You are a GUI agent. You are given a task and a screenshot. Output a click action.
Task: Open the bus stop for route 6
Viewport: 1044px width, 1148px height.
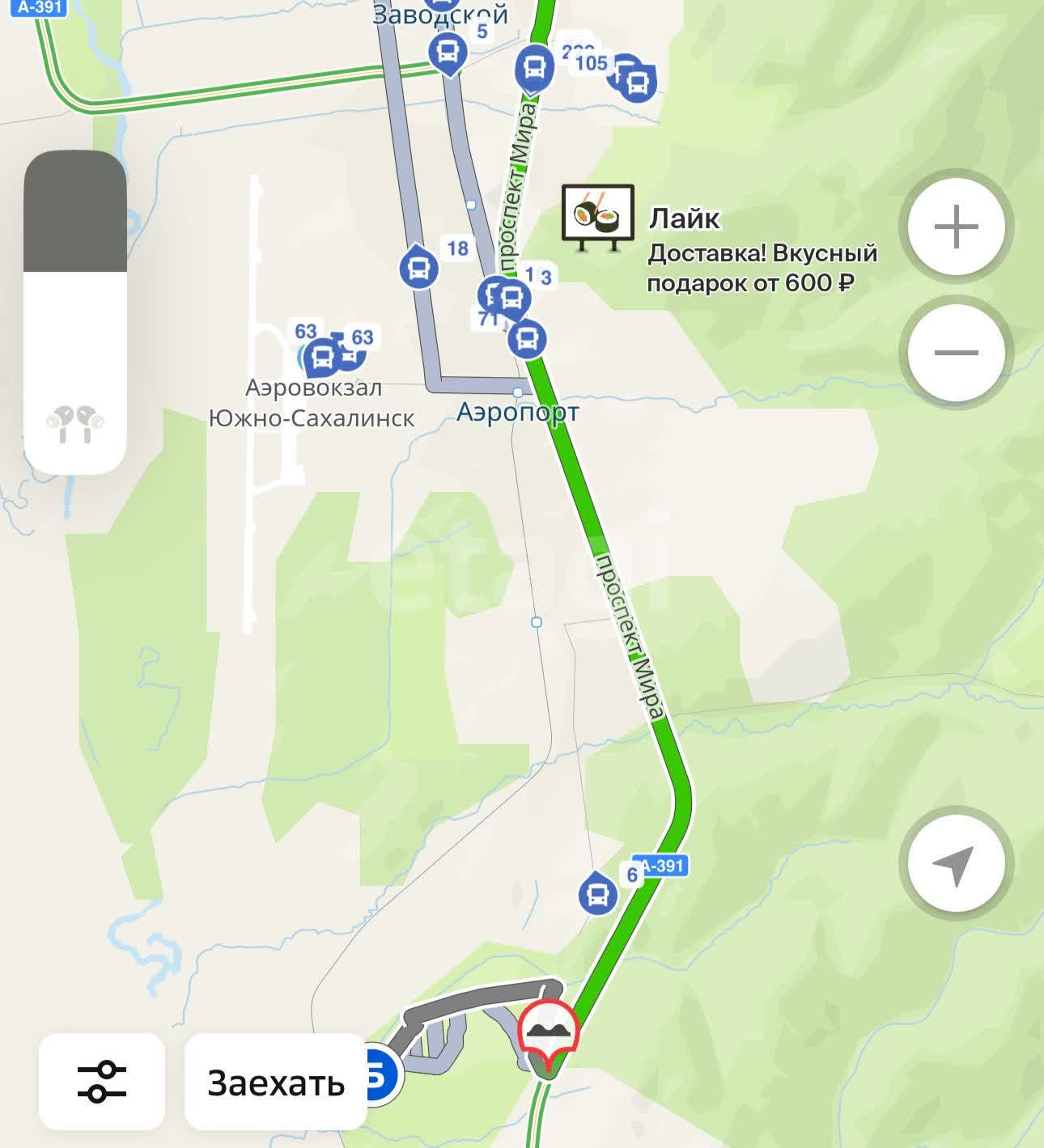[x=598, y=895]
